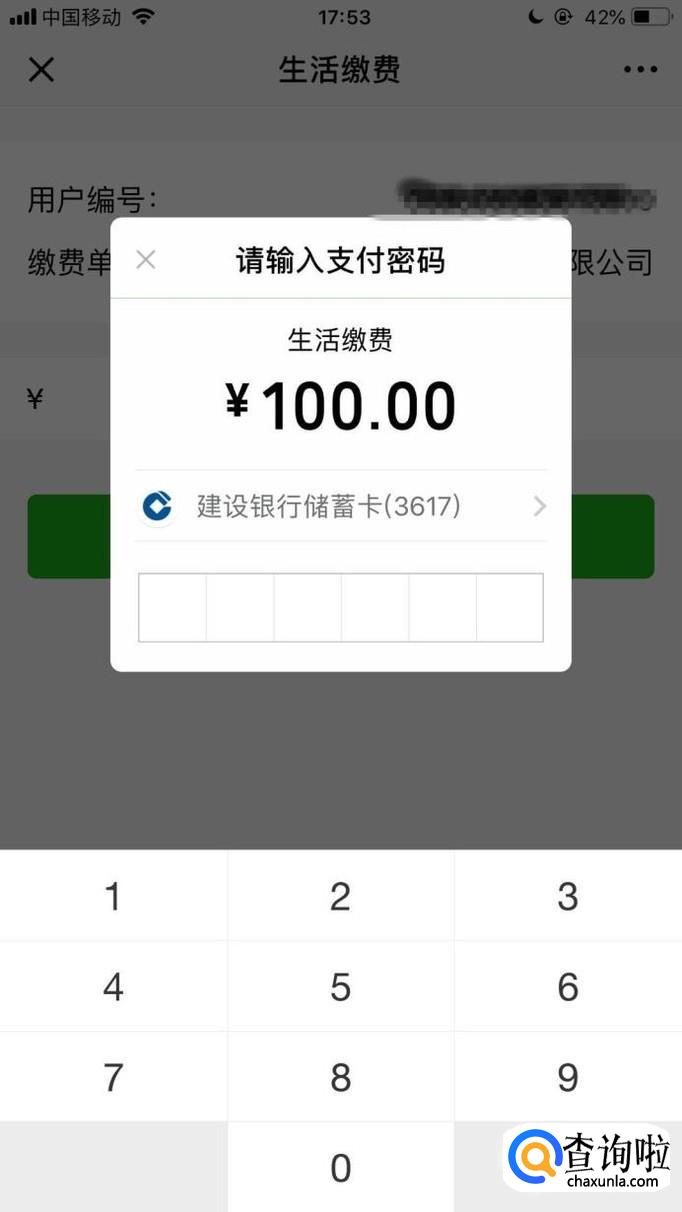This screenshot has height=1212, width=682.
Task: Enter digit 0 on keypad
Action: pyautogui.click(x=341, y=1167)
